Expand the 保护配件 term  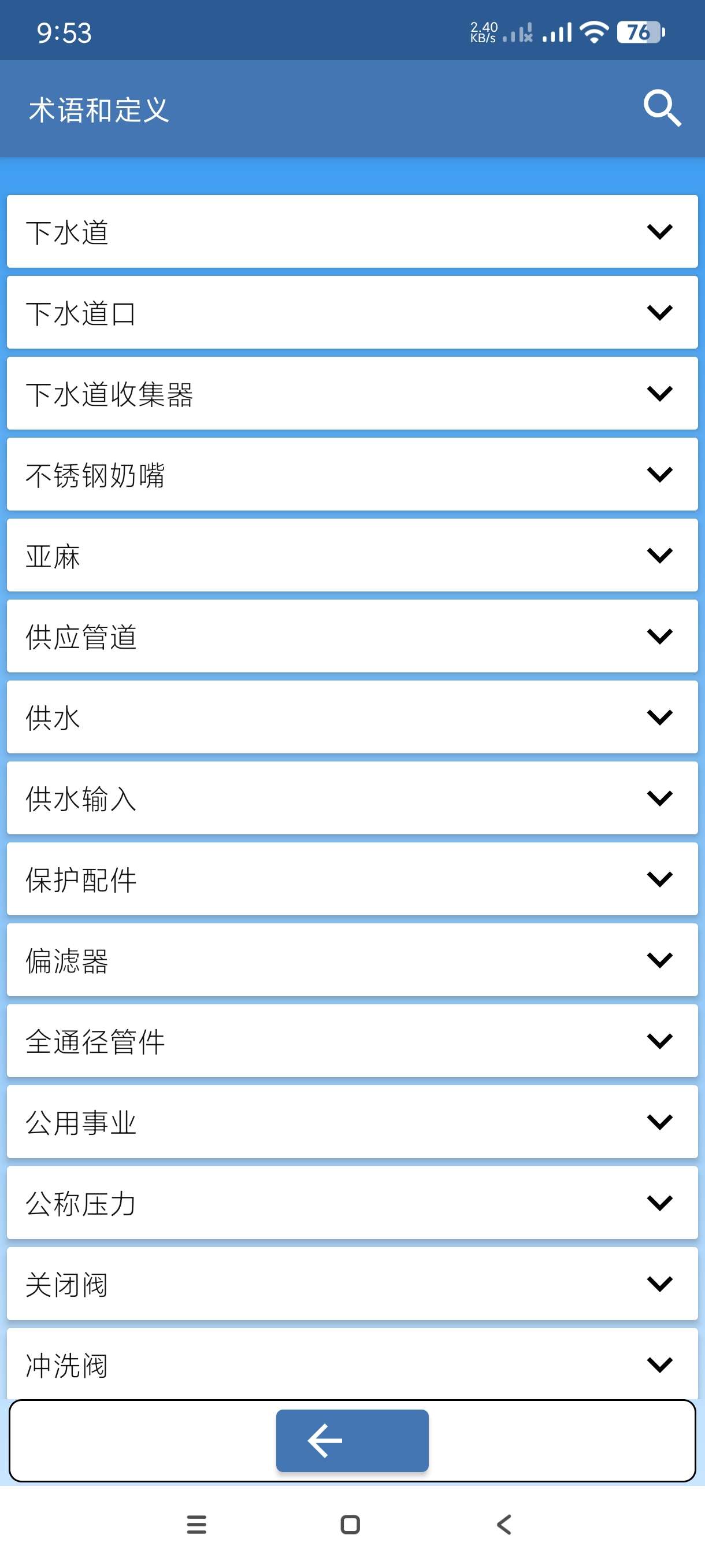point(659,879)
